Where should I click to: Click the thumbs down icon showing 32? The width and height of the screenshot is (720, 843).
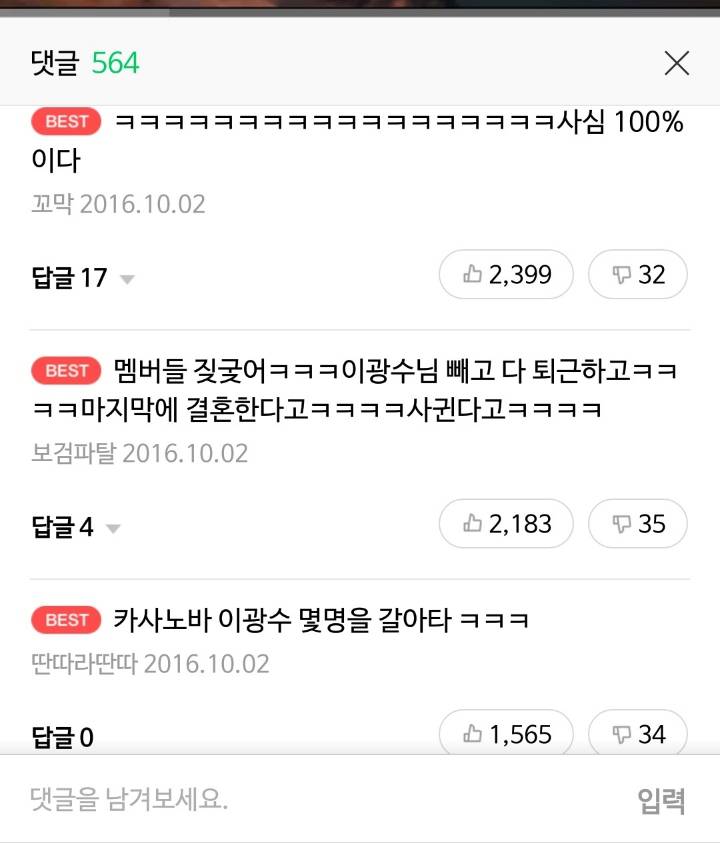point(638,274)
